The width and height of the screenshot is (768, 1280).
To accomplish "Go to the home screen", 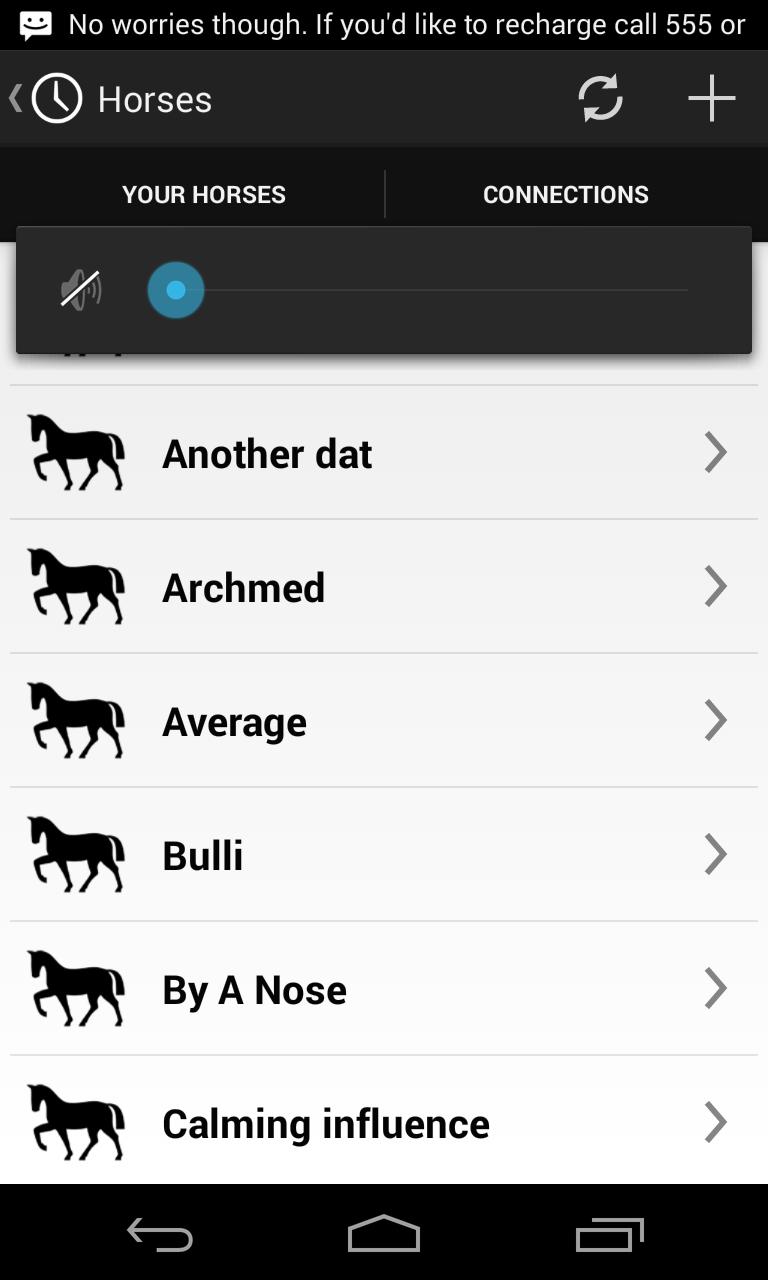I will coord(384,1235).
